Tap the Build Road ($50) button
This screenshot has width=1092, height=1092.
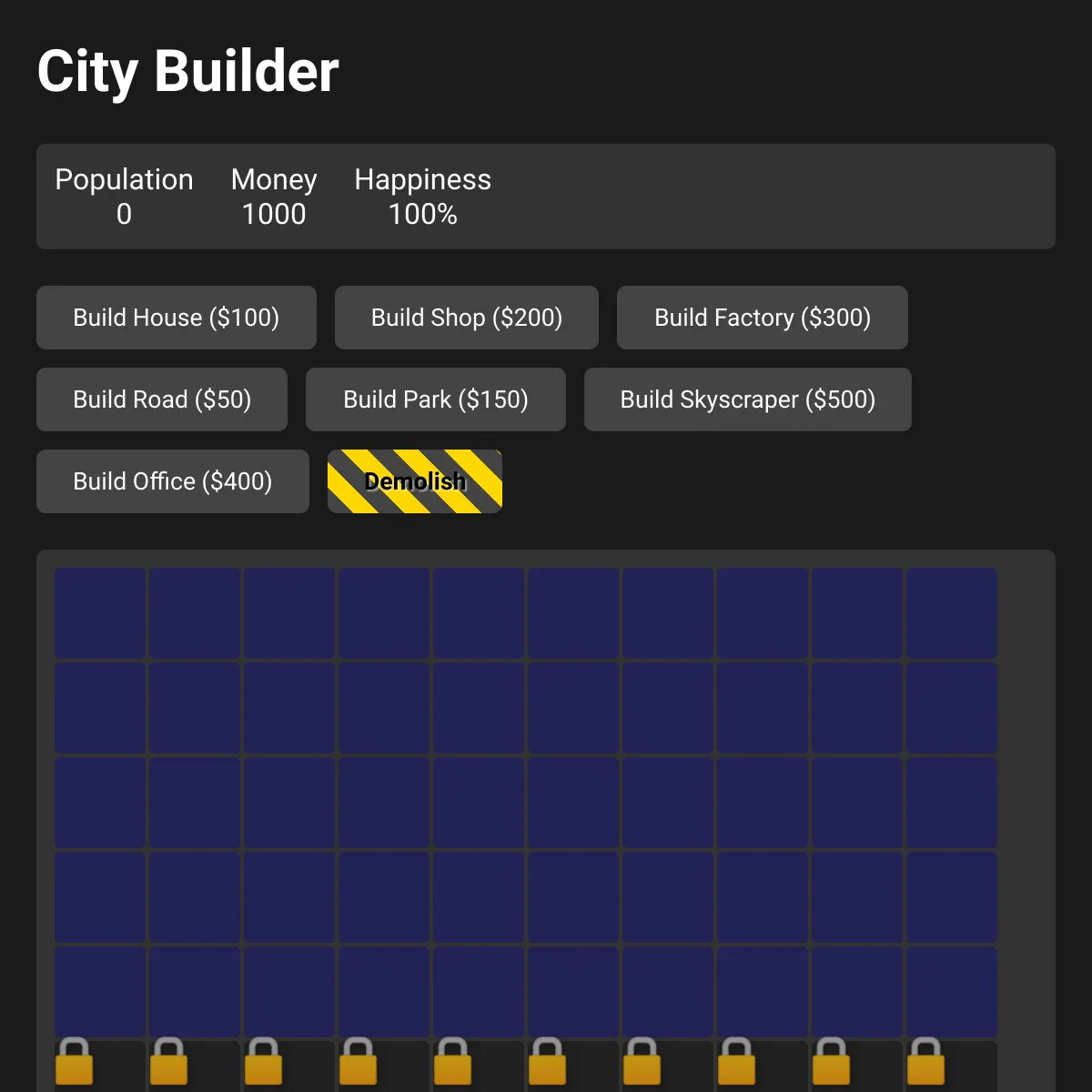[162, 399]
